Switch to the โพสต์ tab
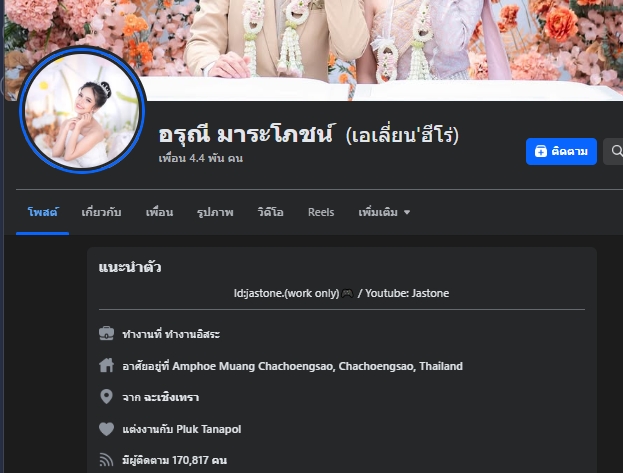The image size is (623, 473). (43, 212)
